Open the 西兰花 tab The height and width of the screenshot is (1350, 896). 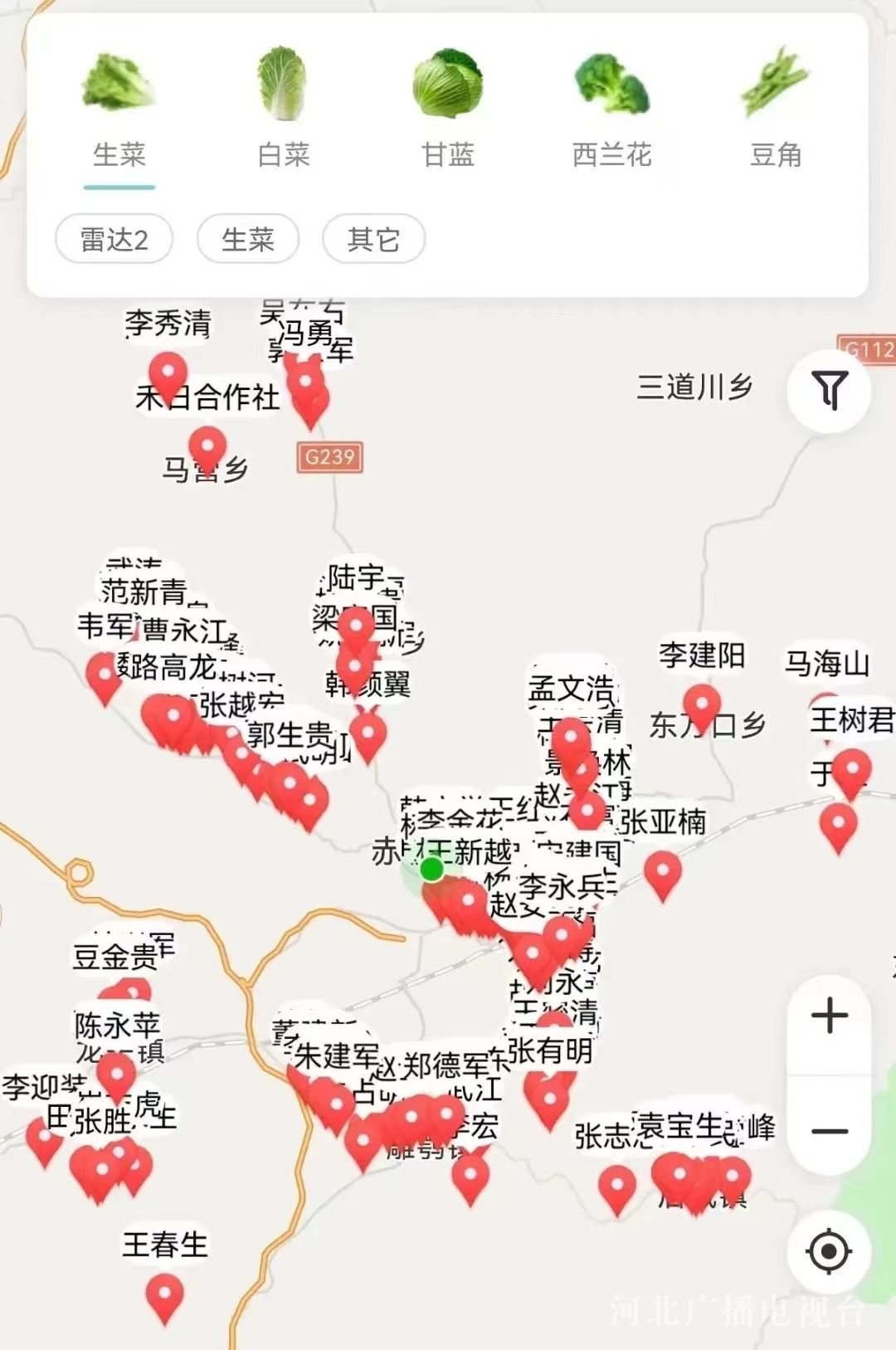(612, 108)
